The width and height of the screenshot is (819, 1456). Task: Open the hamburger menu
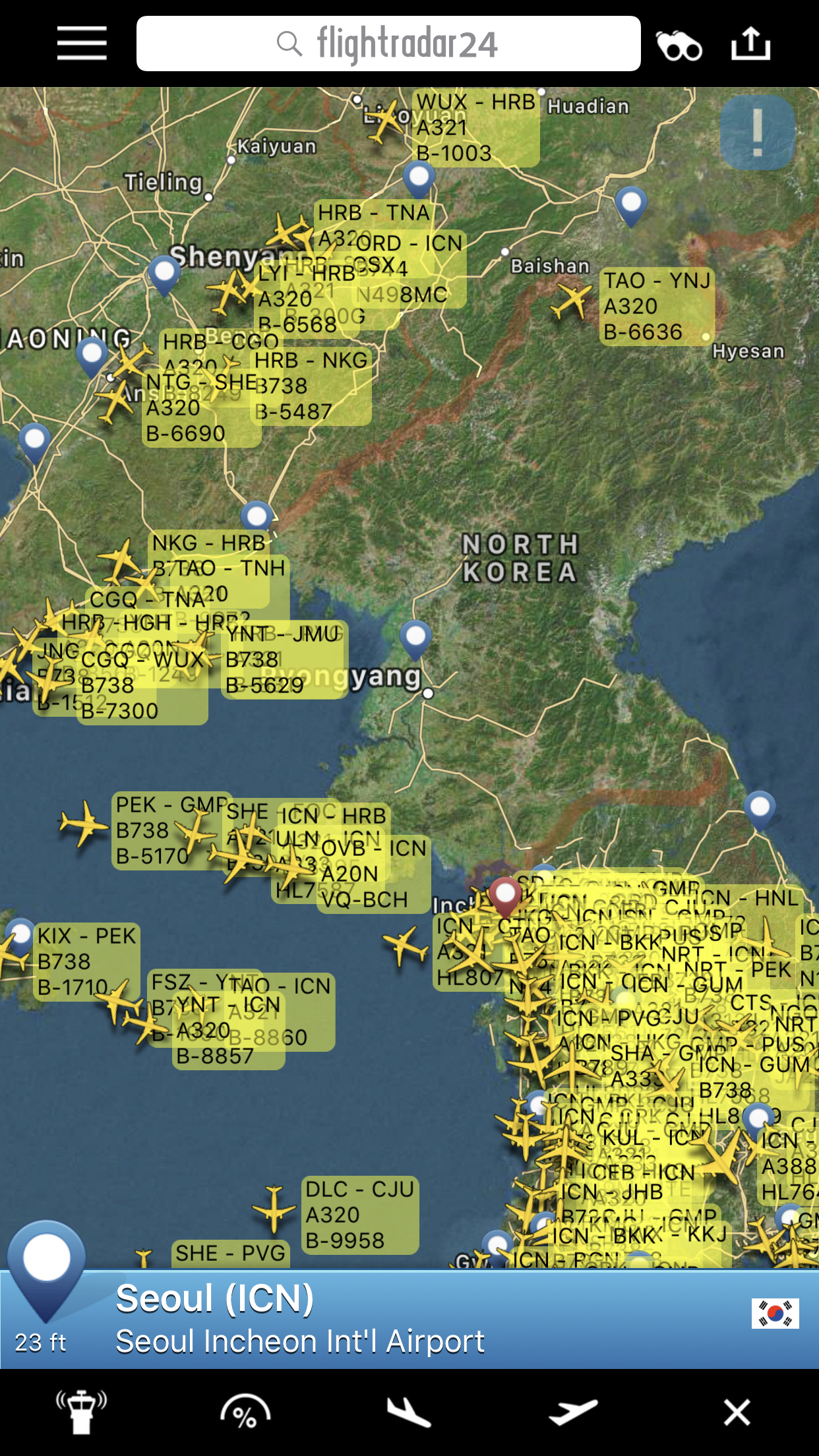pyautogui.click(x=82, y=44)
